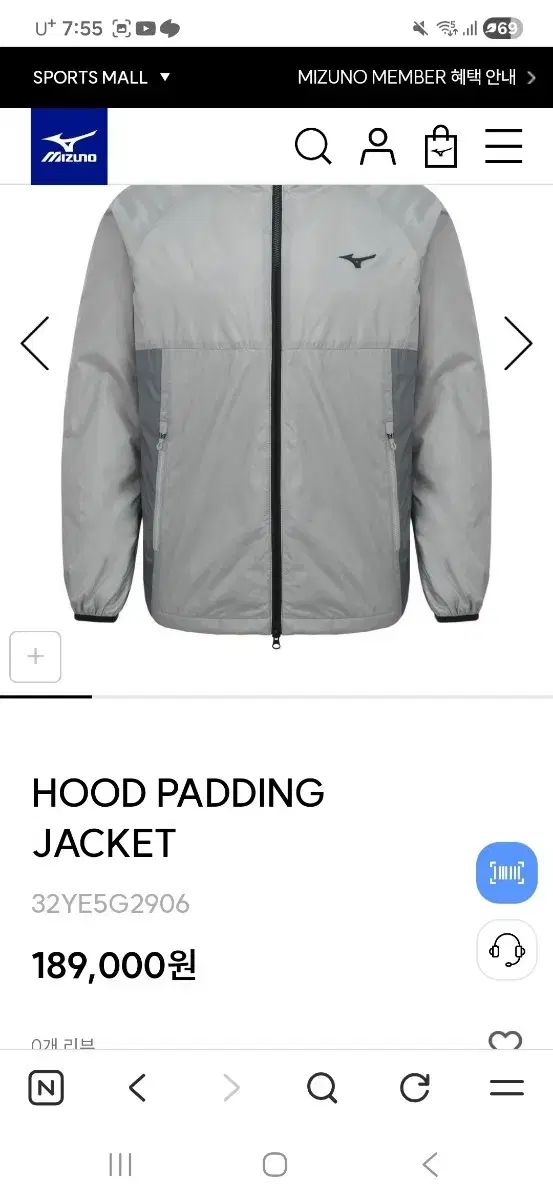Open the Naver home N button

pyautogui.click(x=46, y=1088)
